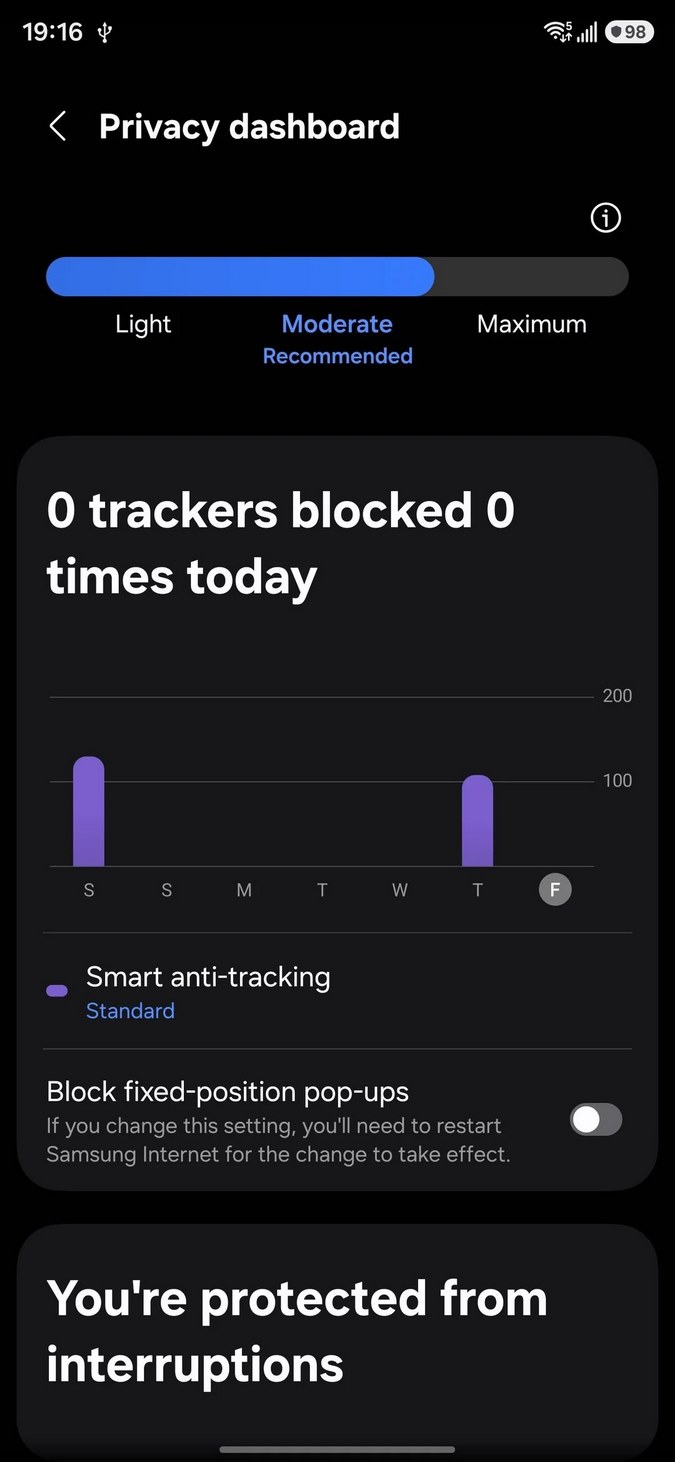This screenshot has width=675, height=1462.
Task: Enable Block fixed-position pop-ups
Action: click(595, 1120)
